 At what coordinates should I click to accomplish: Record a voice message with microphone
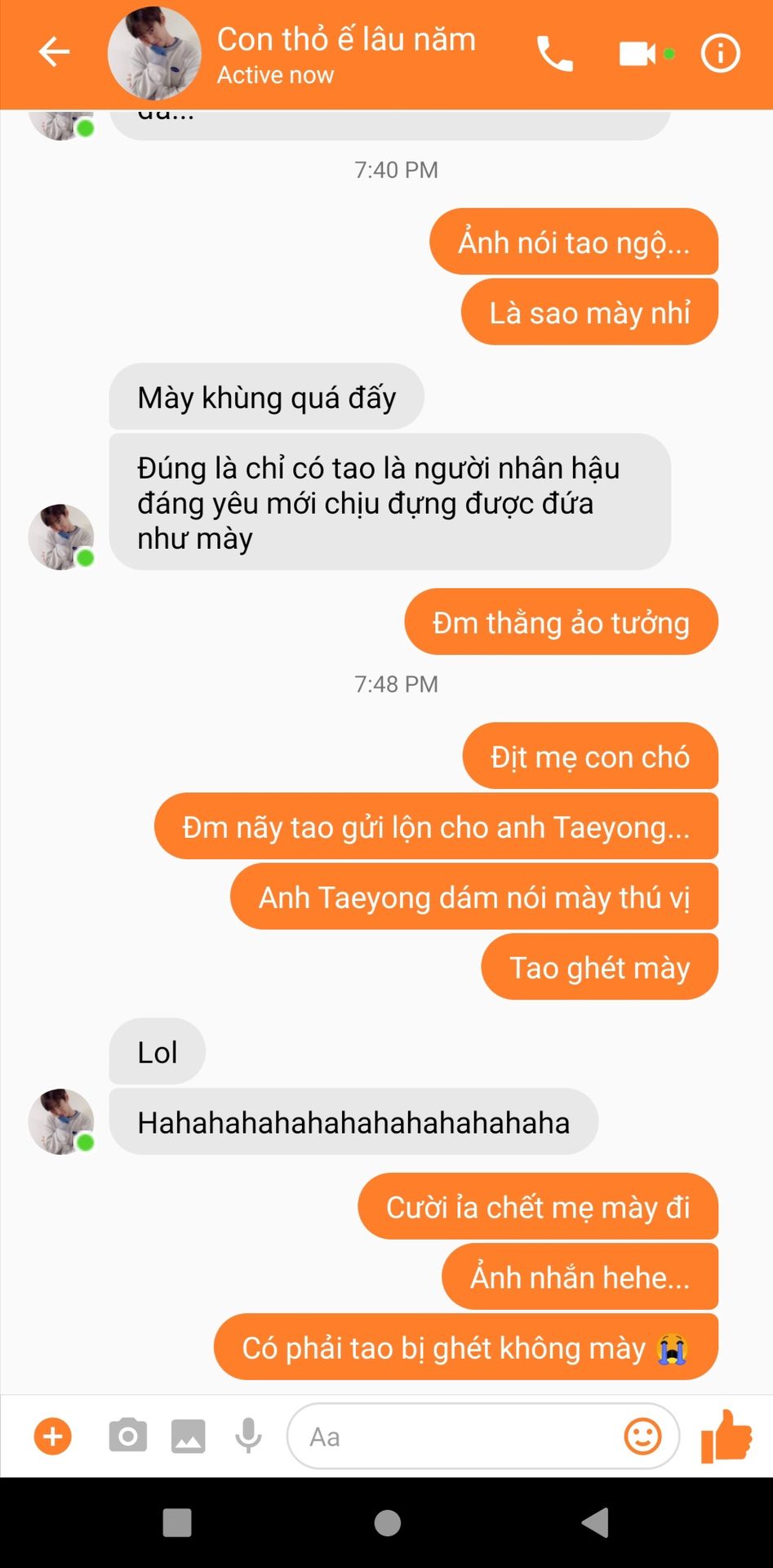point(248,1437)
